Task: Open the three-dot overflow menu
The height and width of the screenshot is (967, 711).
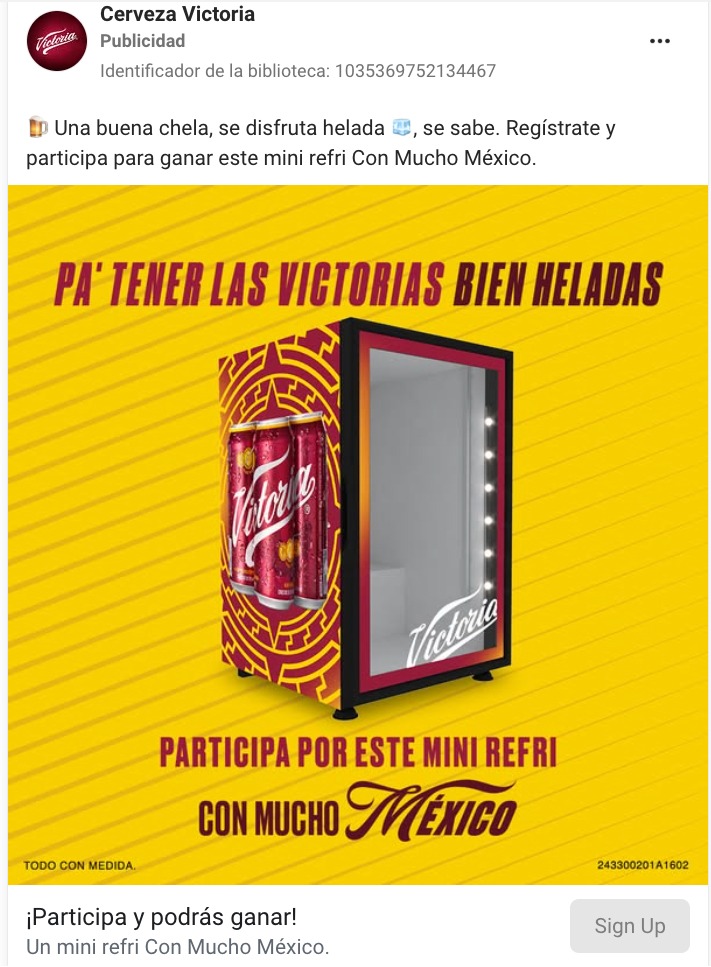Action: 659,41
